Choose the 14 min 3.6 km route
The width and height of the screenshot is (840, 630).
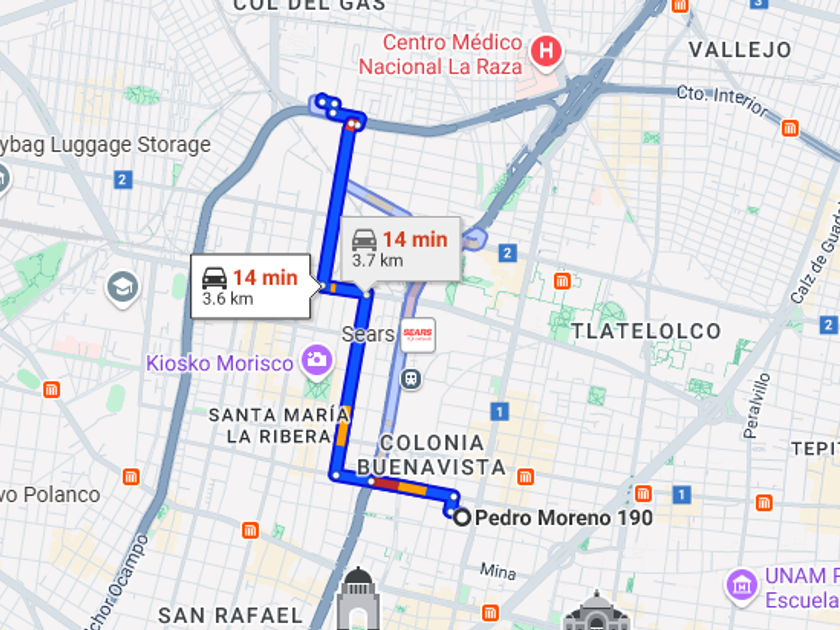[250, 286]
